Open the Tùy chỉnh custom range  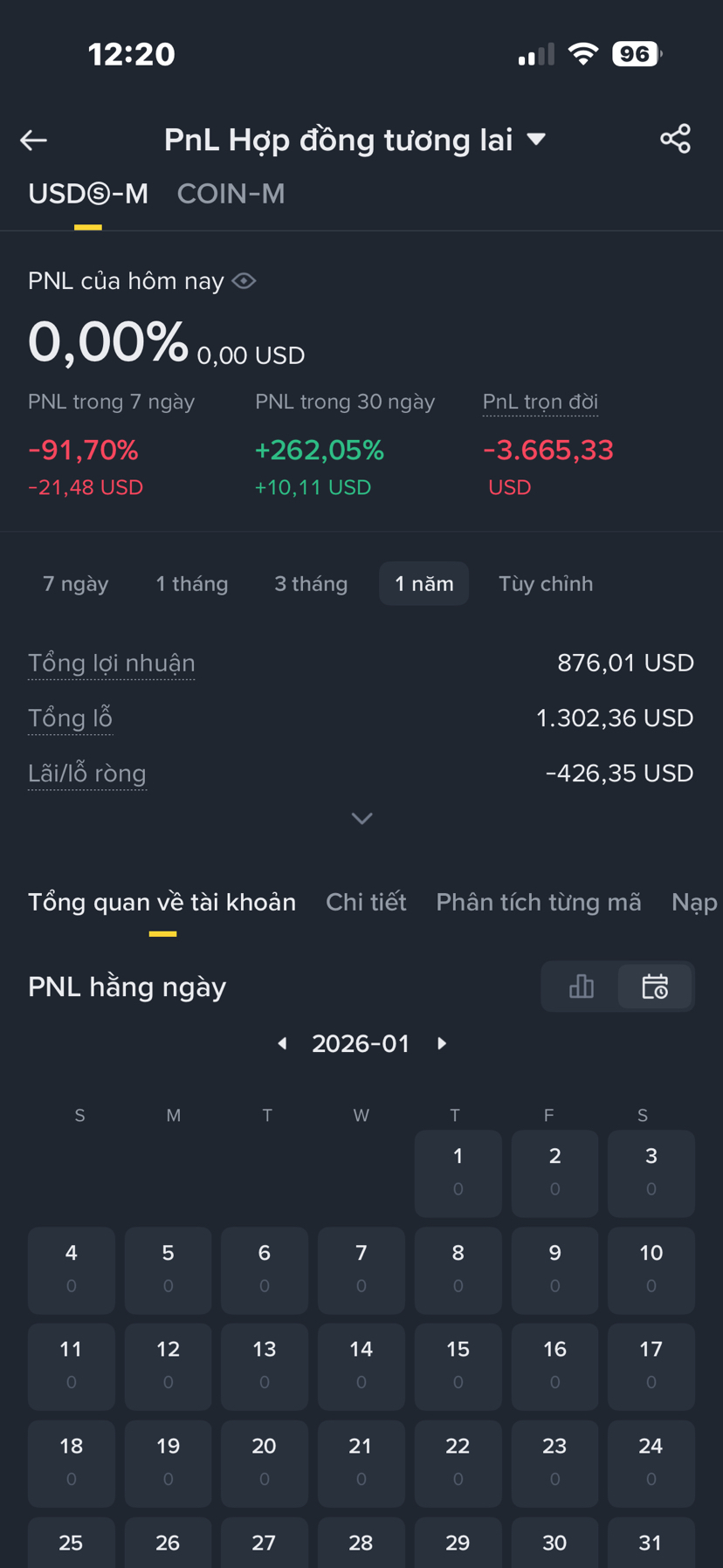546,584
